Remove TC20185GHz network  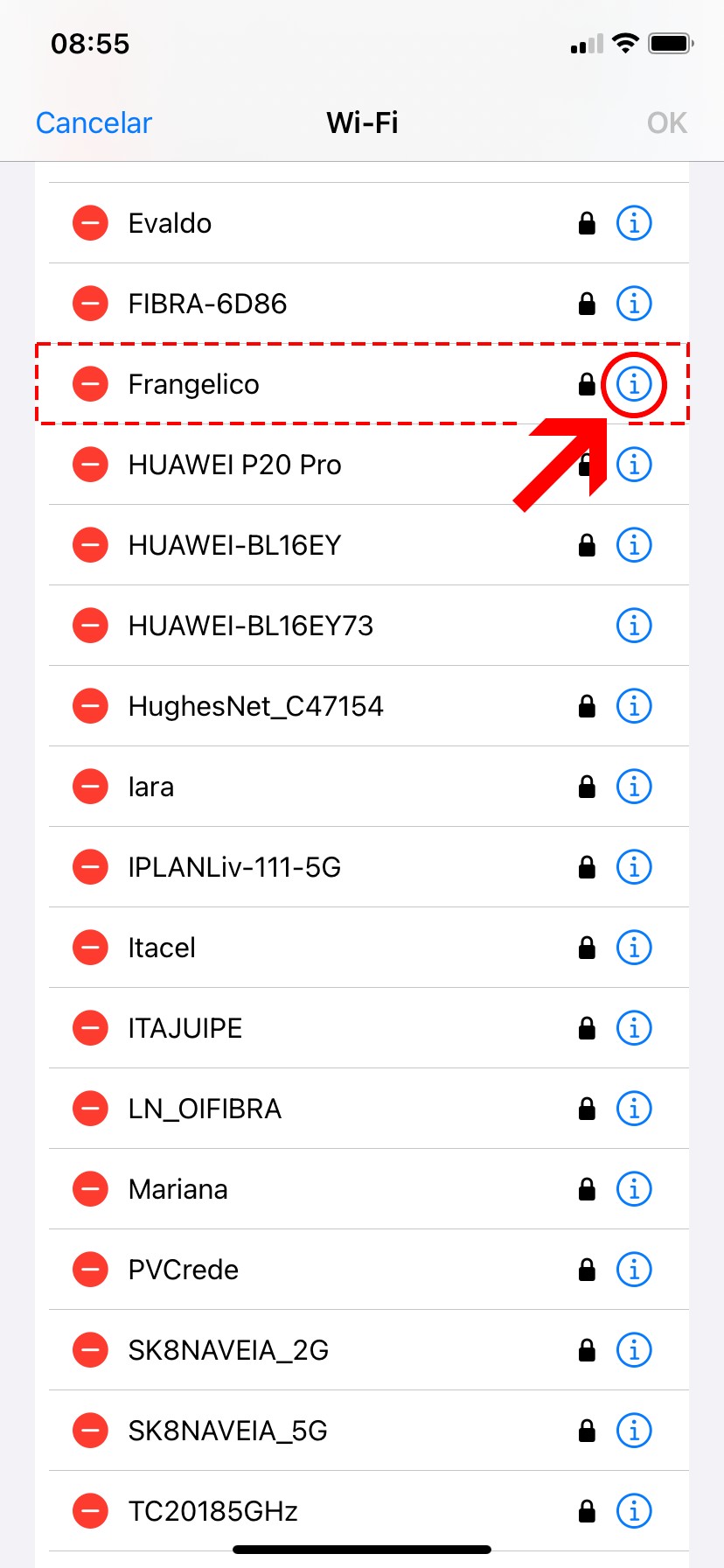pos(90,1511)
